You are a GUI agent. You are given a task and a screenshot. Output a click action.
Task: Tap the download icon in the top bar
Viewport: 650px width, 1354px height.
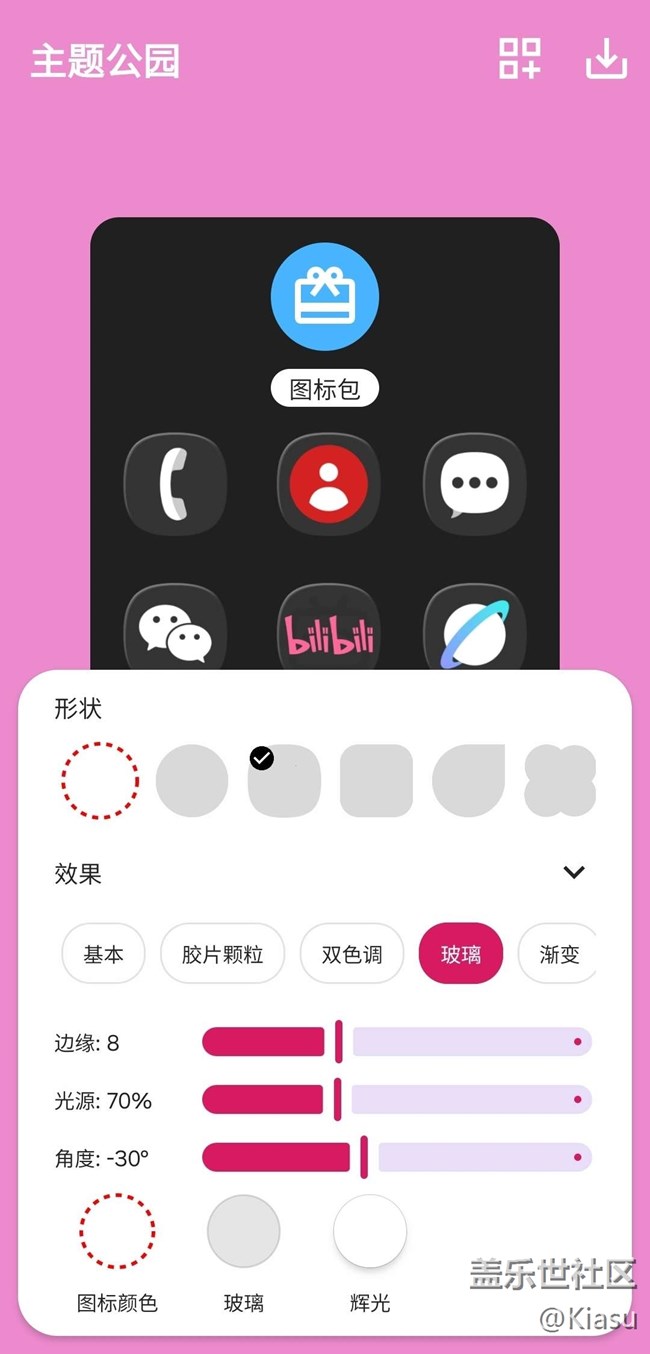(x=606, y=59)
